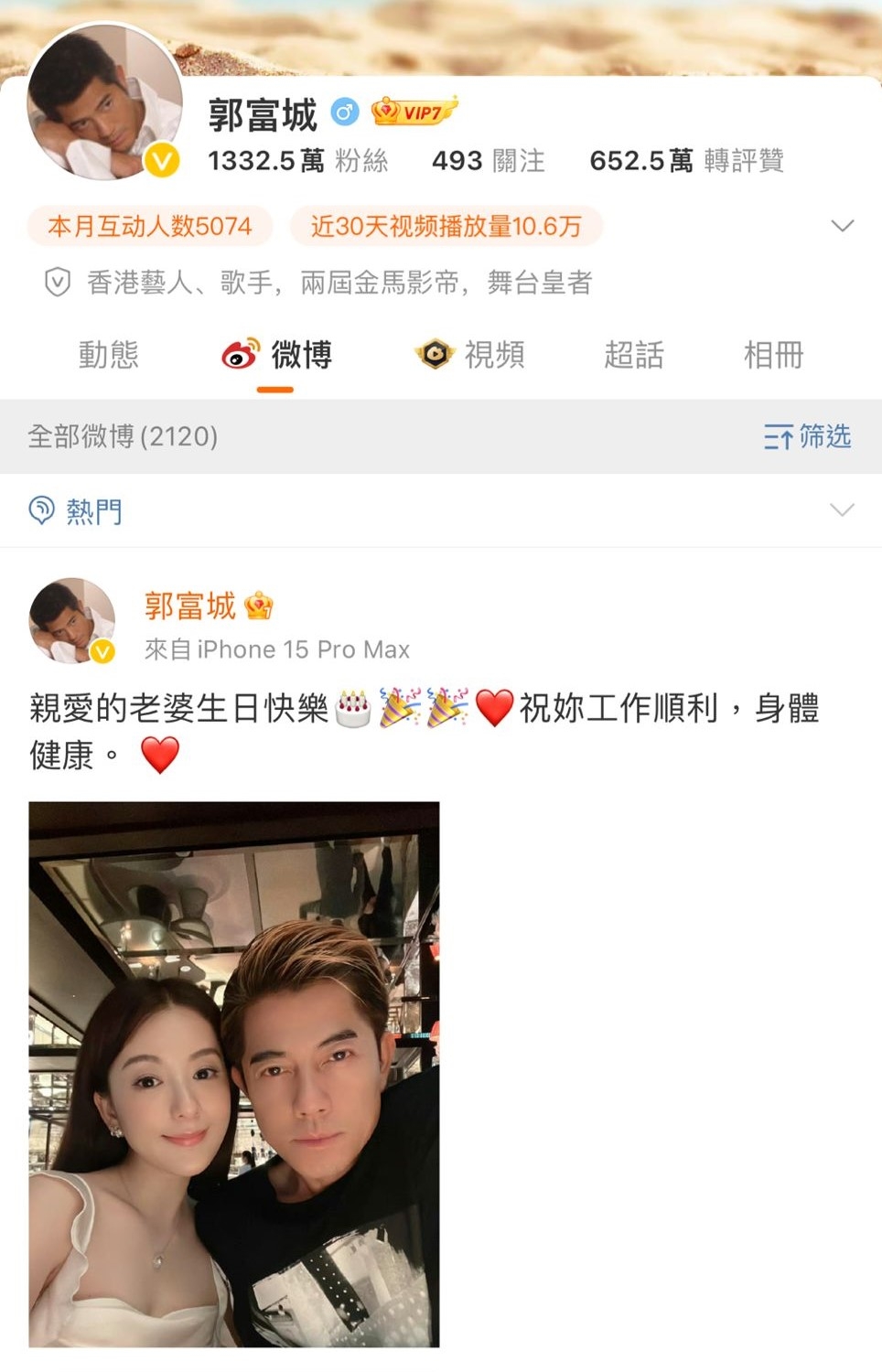882x1372 pixels.
Task: Tap 筛选 to filter posts
Action: coord(807,436)
